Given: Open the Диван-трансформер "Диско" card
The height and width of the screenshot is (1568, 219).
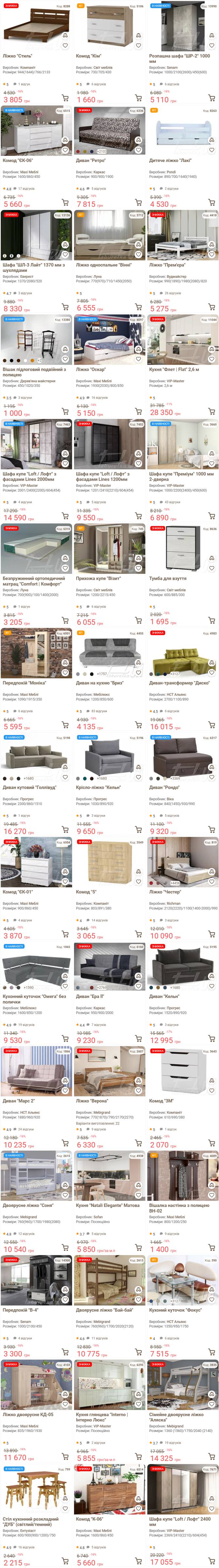Looking at the screenshot, I should click(x=179, y=683).
